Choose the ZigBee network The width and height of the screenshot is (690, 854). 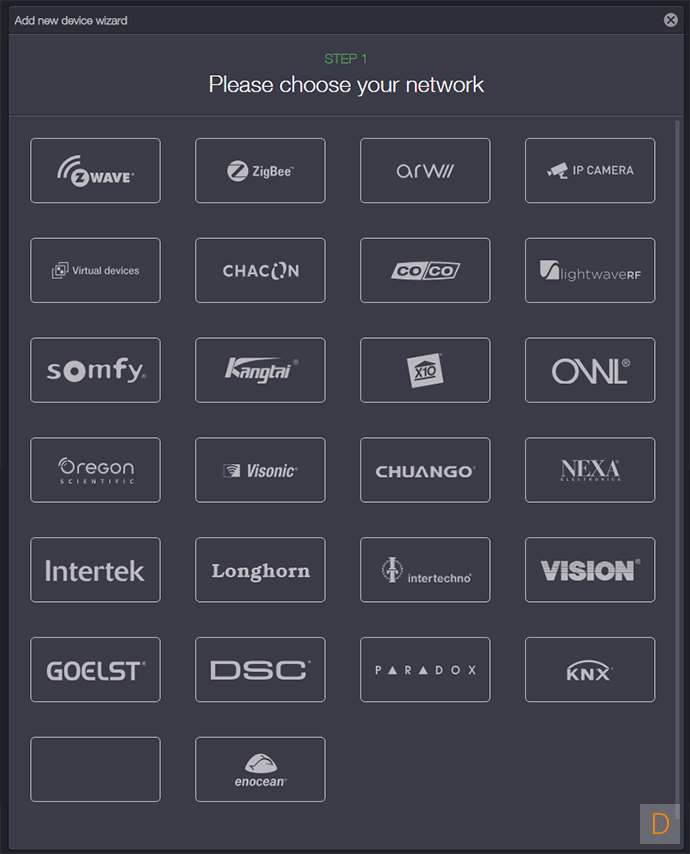(260, 171)
